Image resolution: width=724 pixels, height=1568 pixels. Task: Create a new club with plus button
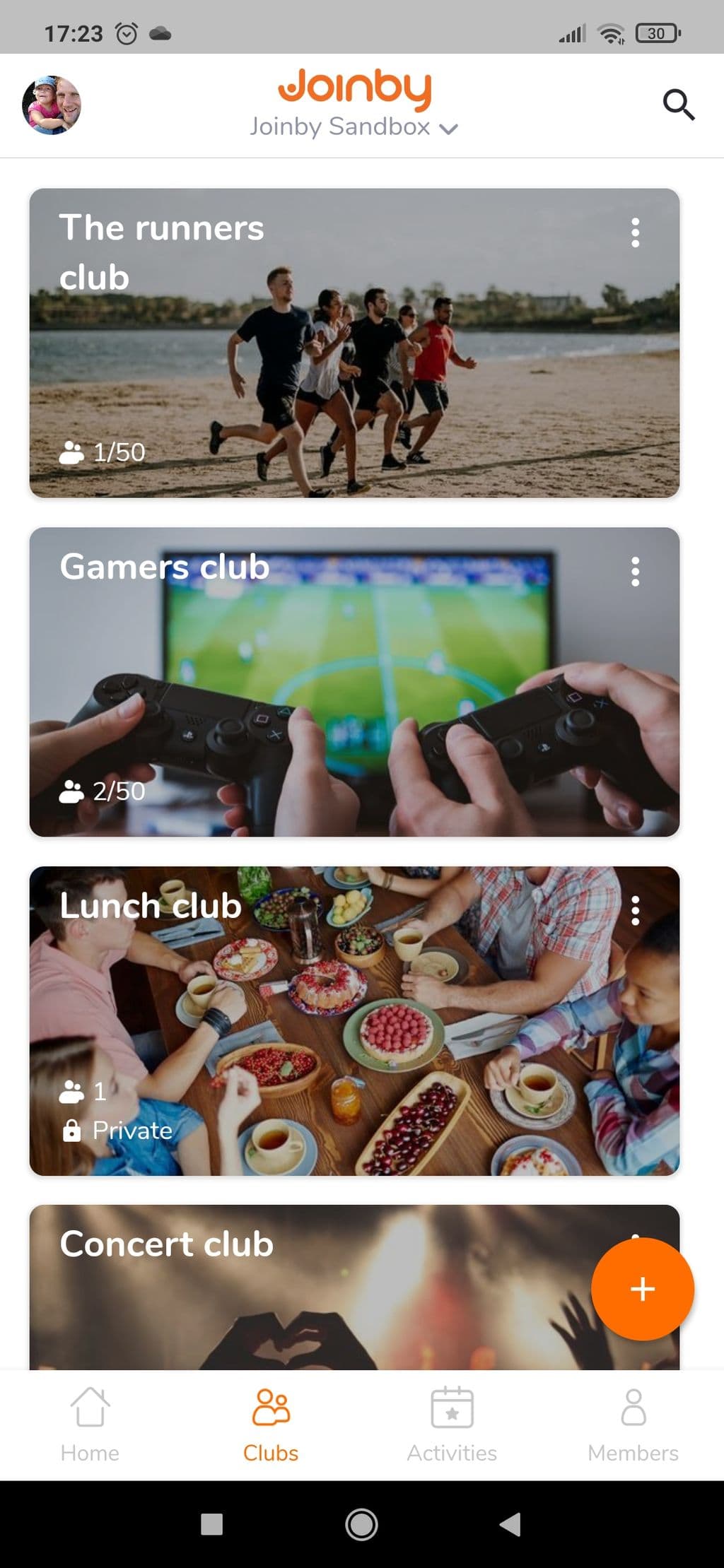coord(642,1289)
